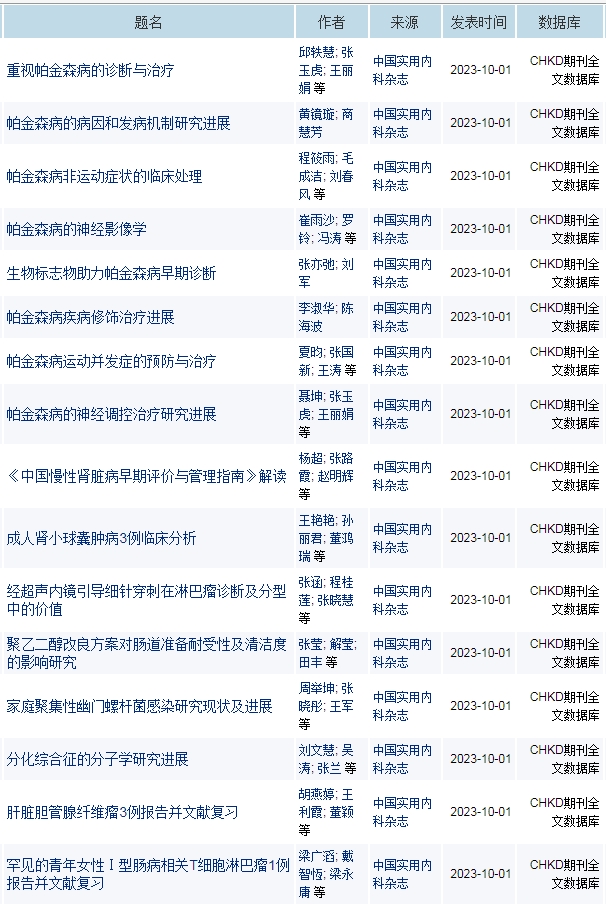Open 帕金森病运动并发症的预防与治疗
The image size is (606, 905).
(x=111, y=361)
